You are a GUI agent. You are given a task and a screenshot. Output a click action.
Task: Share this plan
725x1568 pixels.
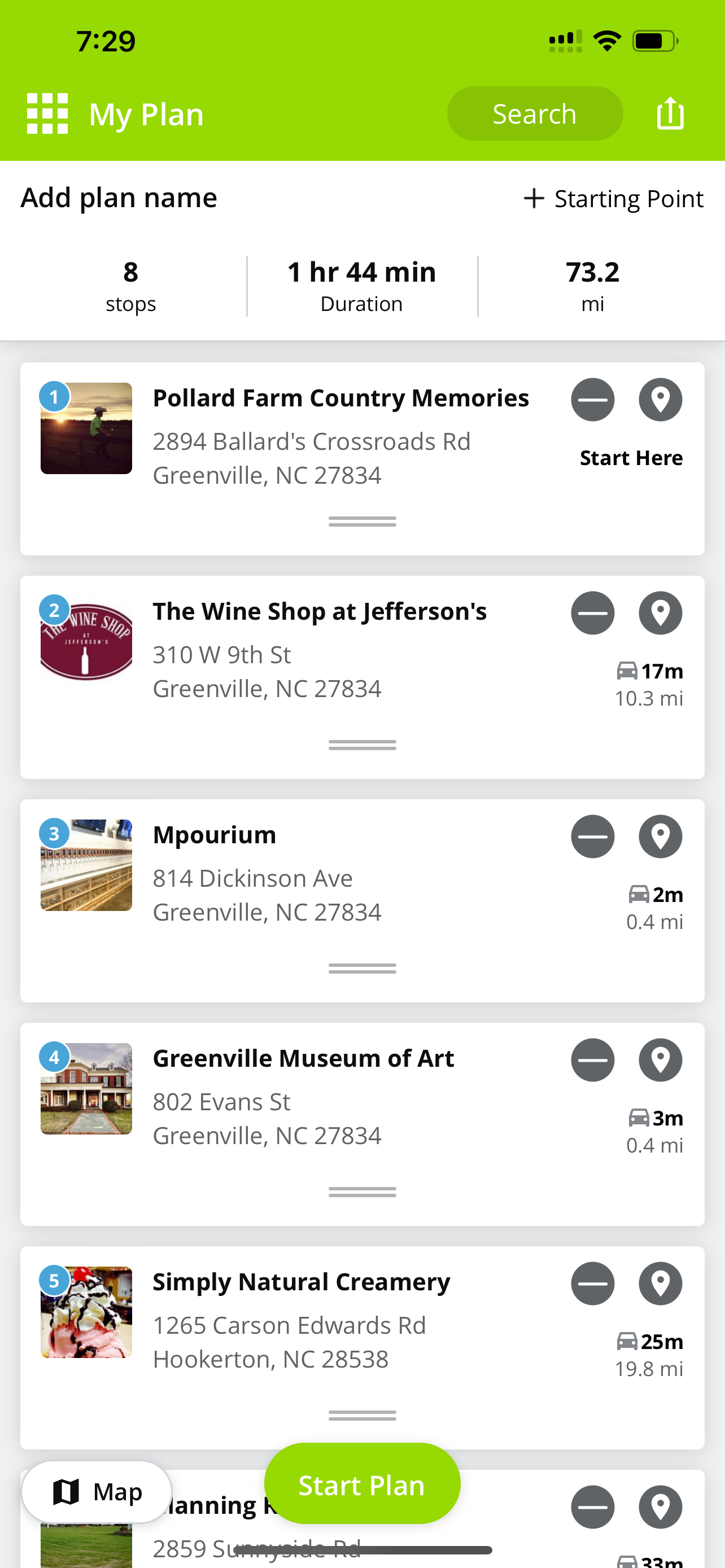click(670, 113)
